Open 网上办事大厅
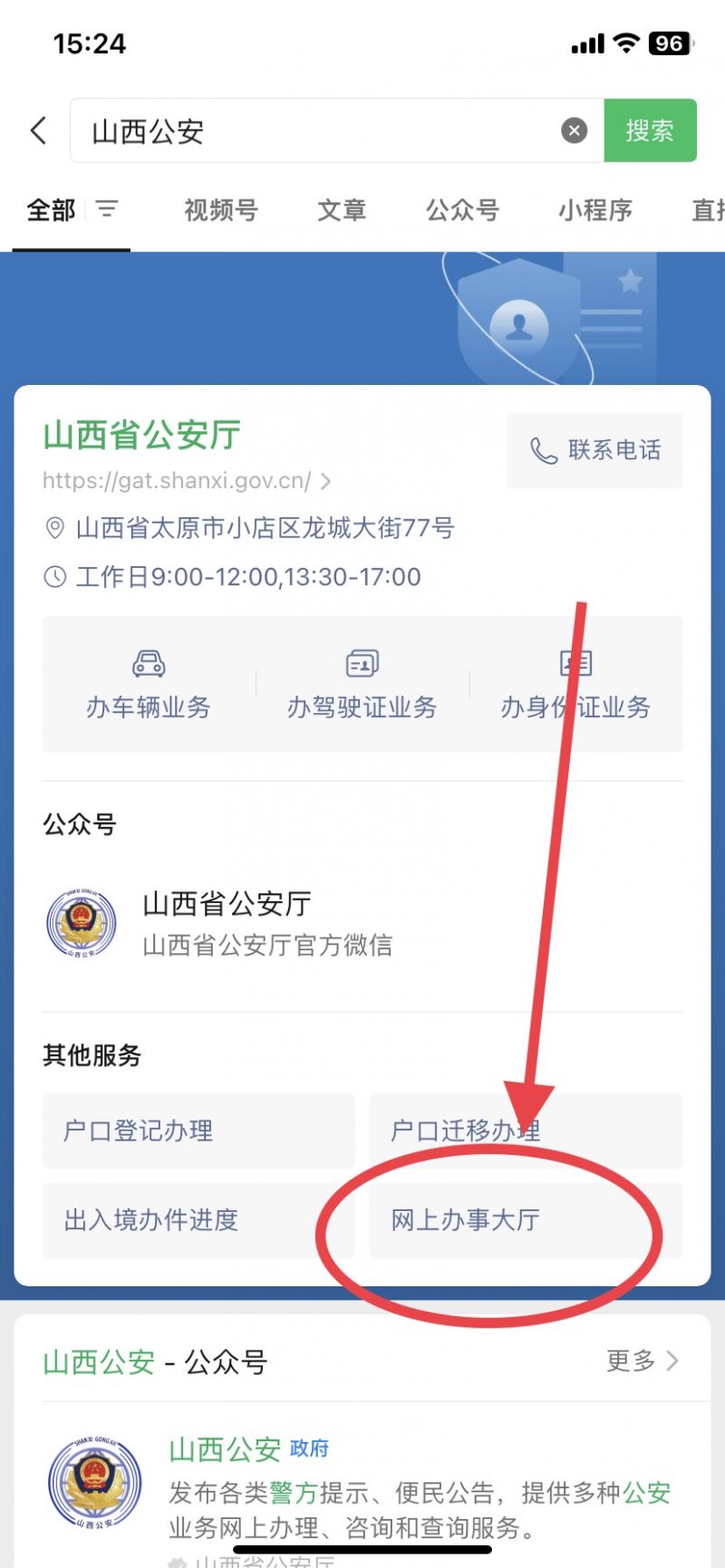The width and height of the screenshot is (725, 1568). tap(525, 1219)
